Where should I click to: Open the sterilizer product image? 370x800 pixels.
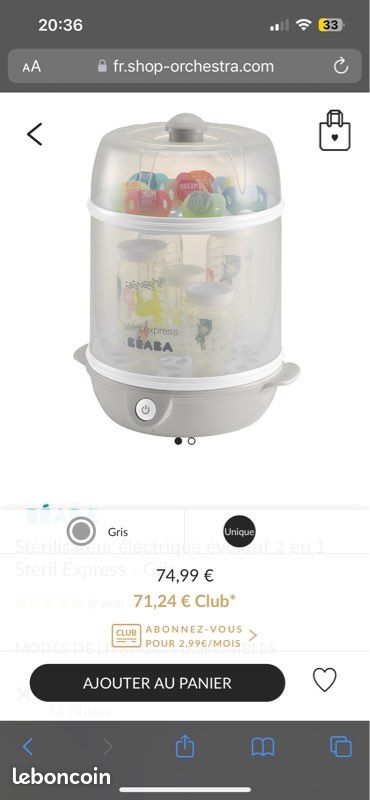(186, 274)
